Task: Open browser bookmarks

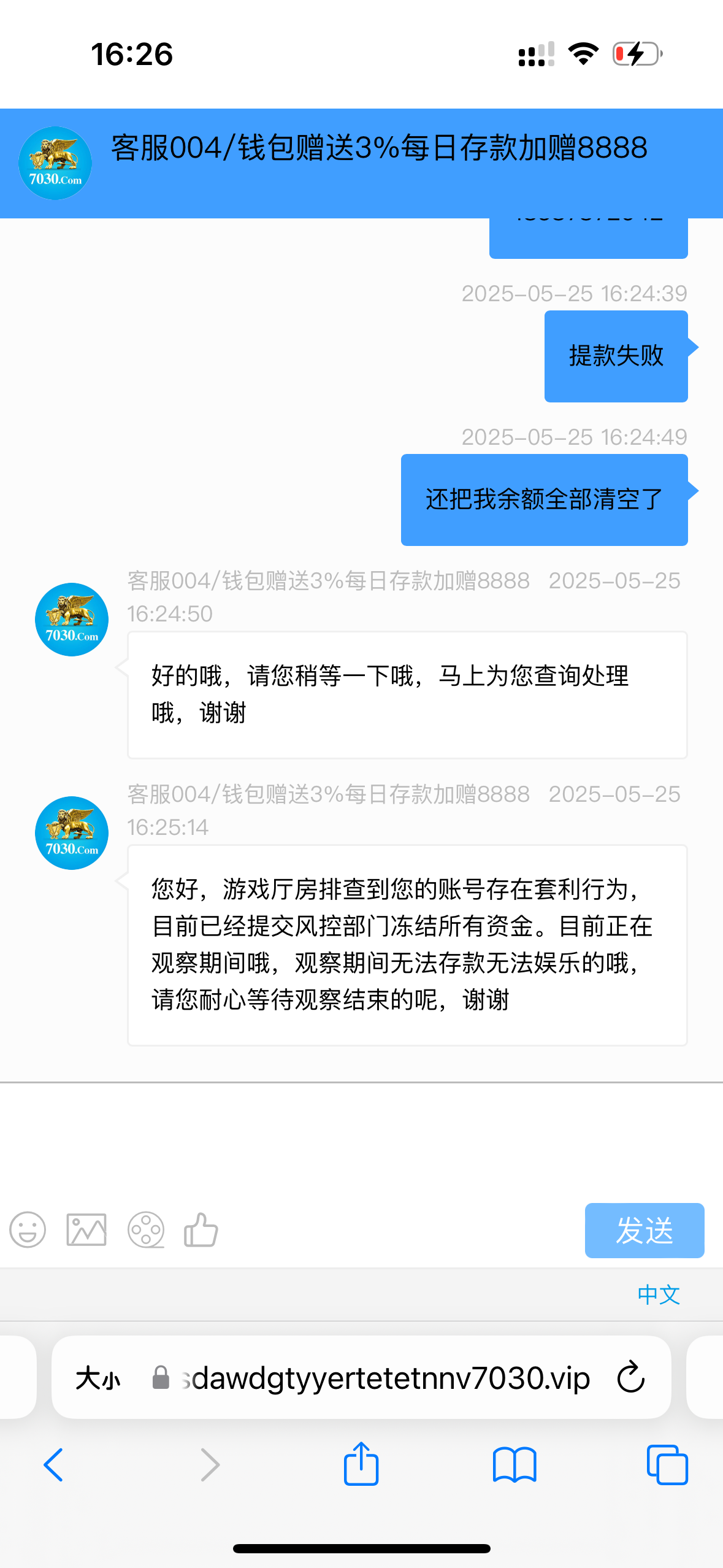Action: click(x=515, y=1465)
